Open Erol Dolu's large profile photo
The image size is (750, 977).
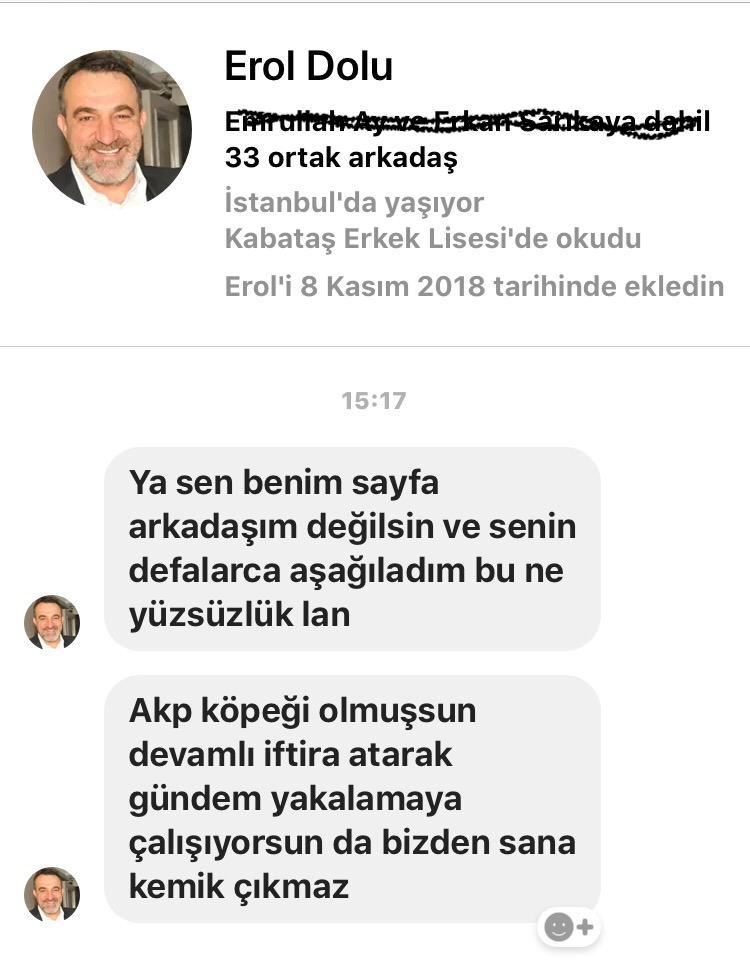(x=112, y=128)
